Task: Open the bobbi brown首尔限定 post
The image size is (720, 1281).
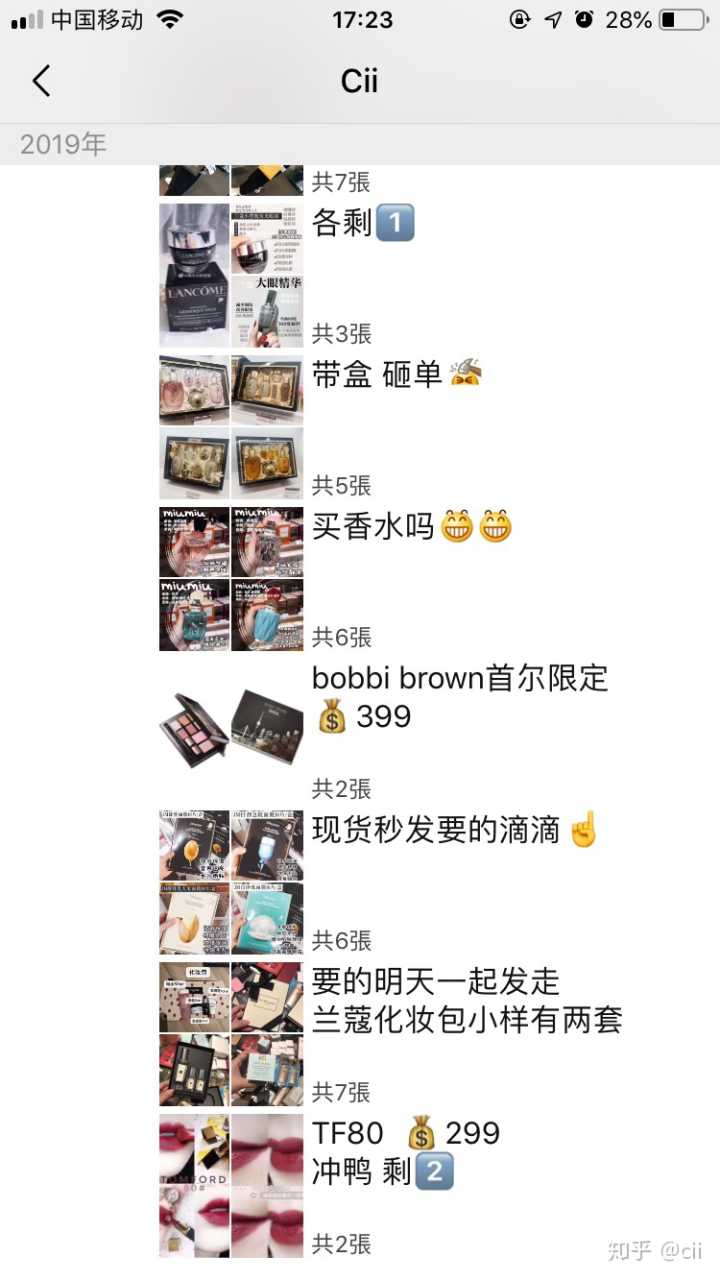Action: [459, 678]
